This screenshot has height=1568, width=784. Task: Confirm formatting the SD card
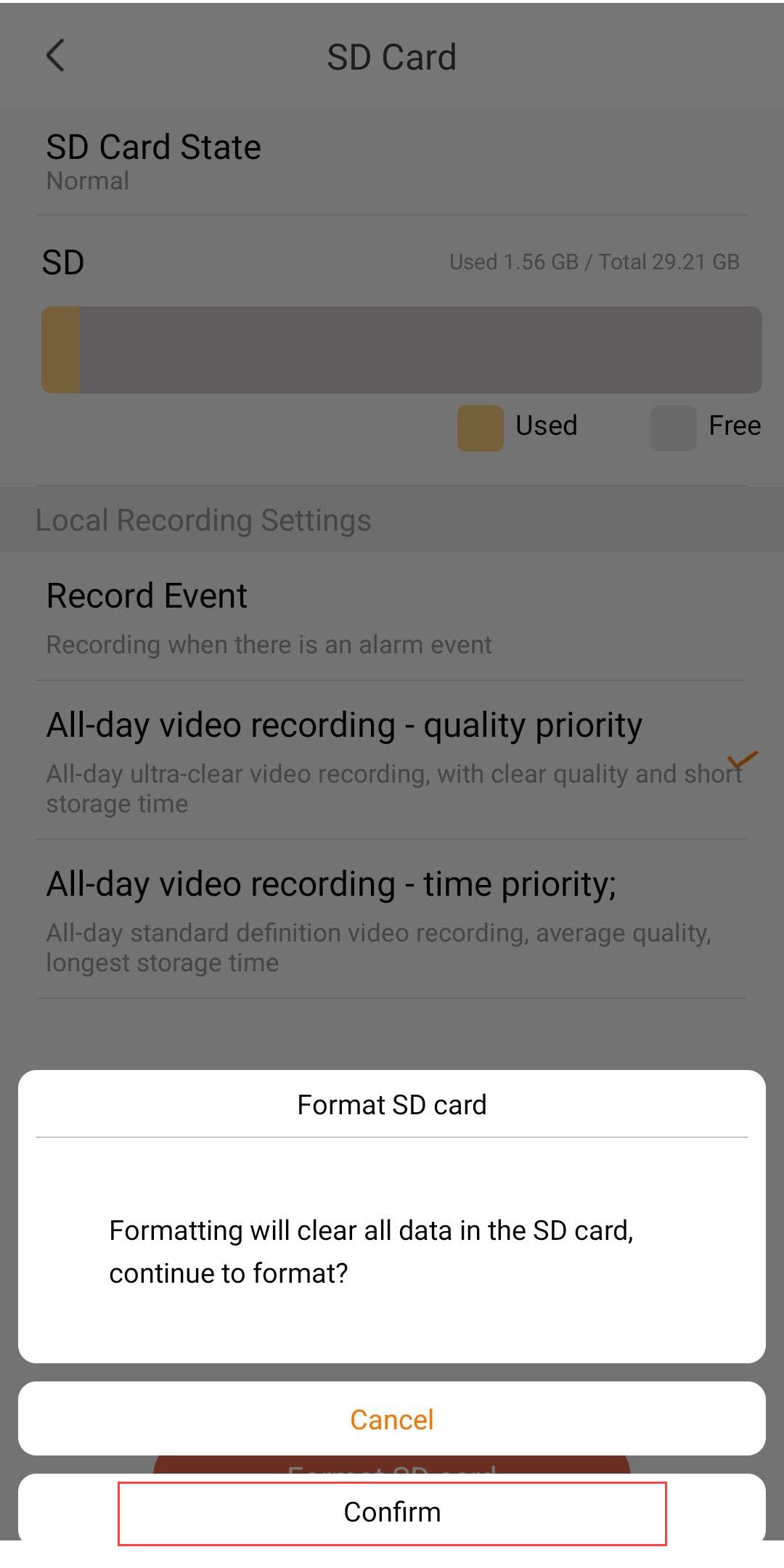click(392, 1512)
